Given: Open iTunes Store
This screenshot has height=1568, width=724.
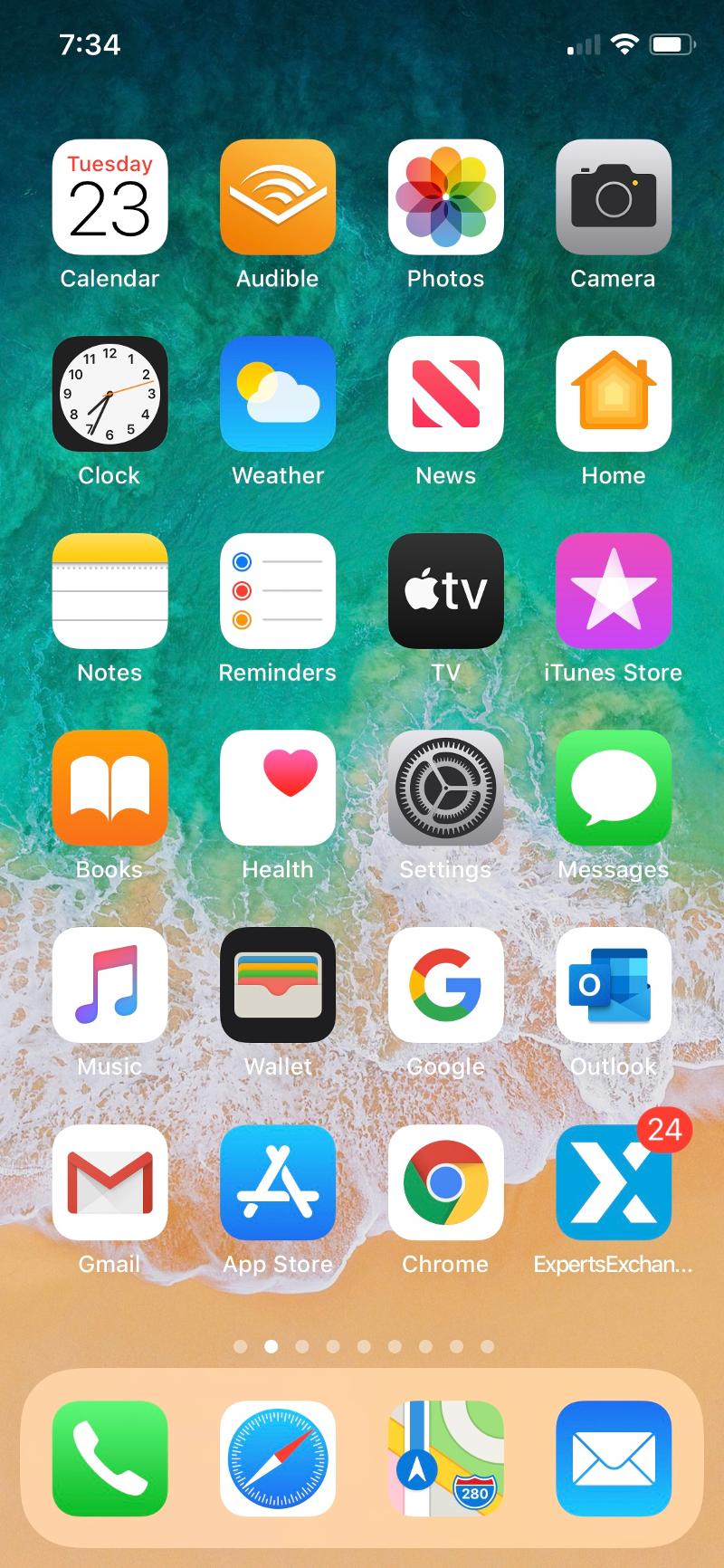Looking at the screenshot, I should pyautogui.click(x=614, y=591).
